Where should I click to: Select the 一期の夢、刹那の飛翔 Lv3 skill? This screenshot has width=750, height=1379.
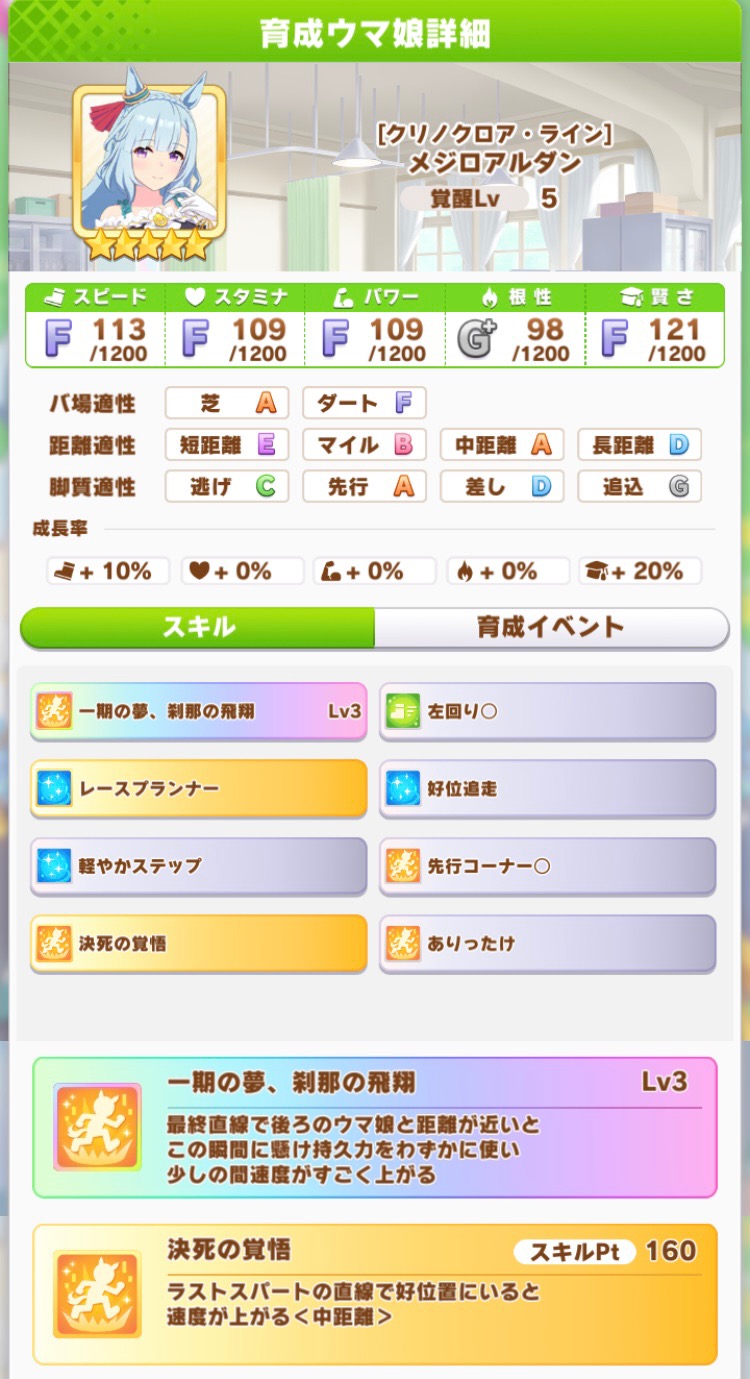click(198, 711)
